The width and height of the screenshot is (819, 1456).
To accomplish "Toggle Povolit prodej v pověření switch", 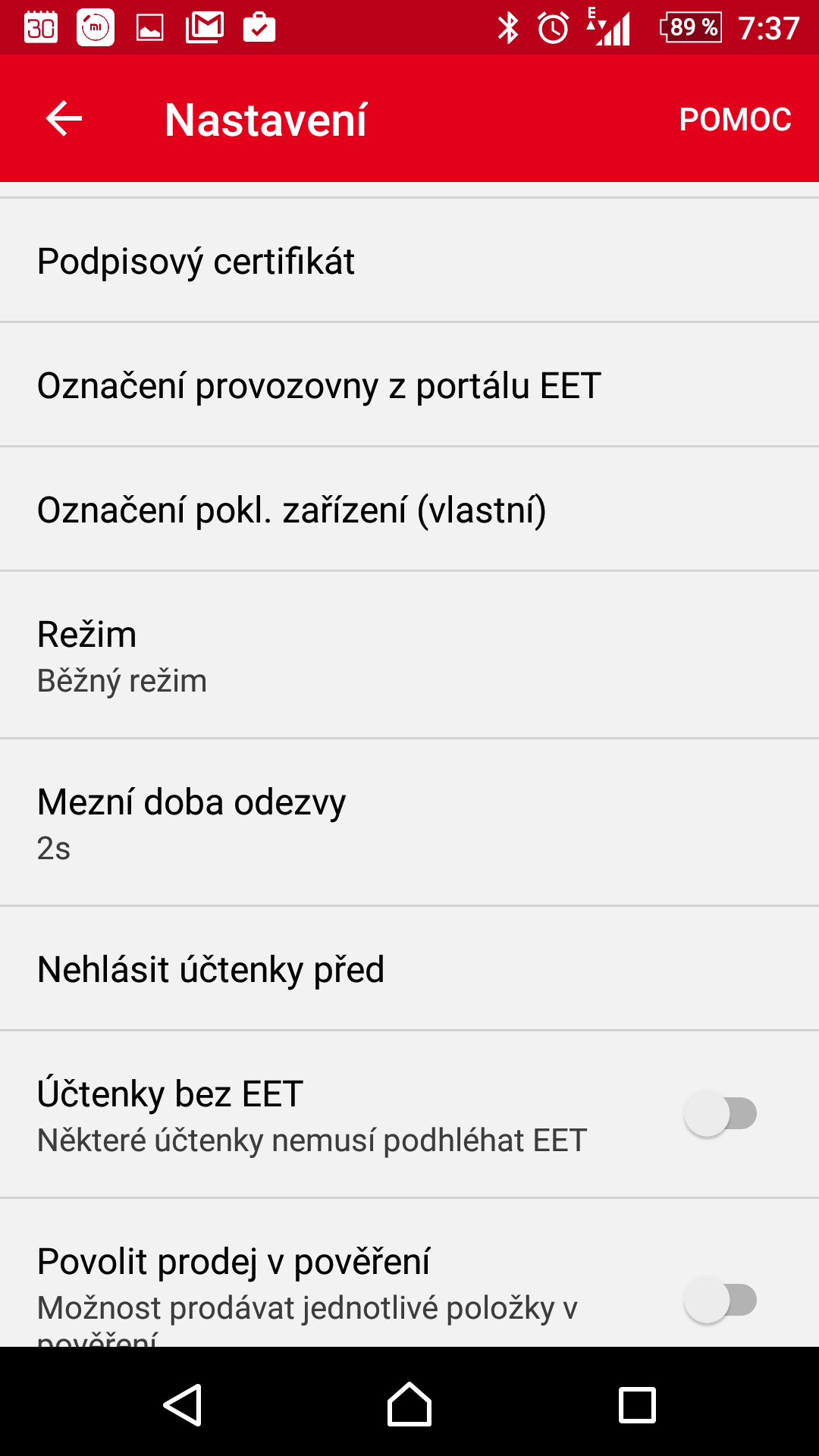I will coord(720,1300).
